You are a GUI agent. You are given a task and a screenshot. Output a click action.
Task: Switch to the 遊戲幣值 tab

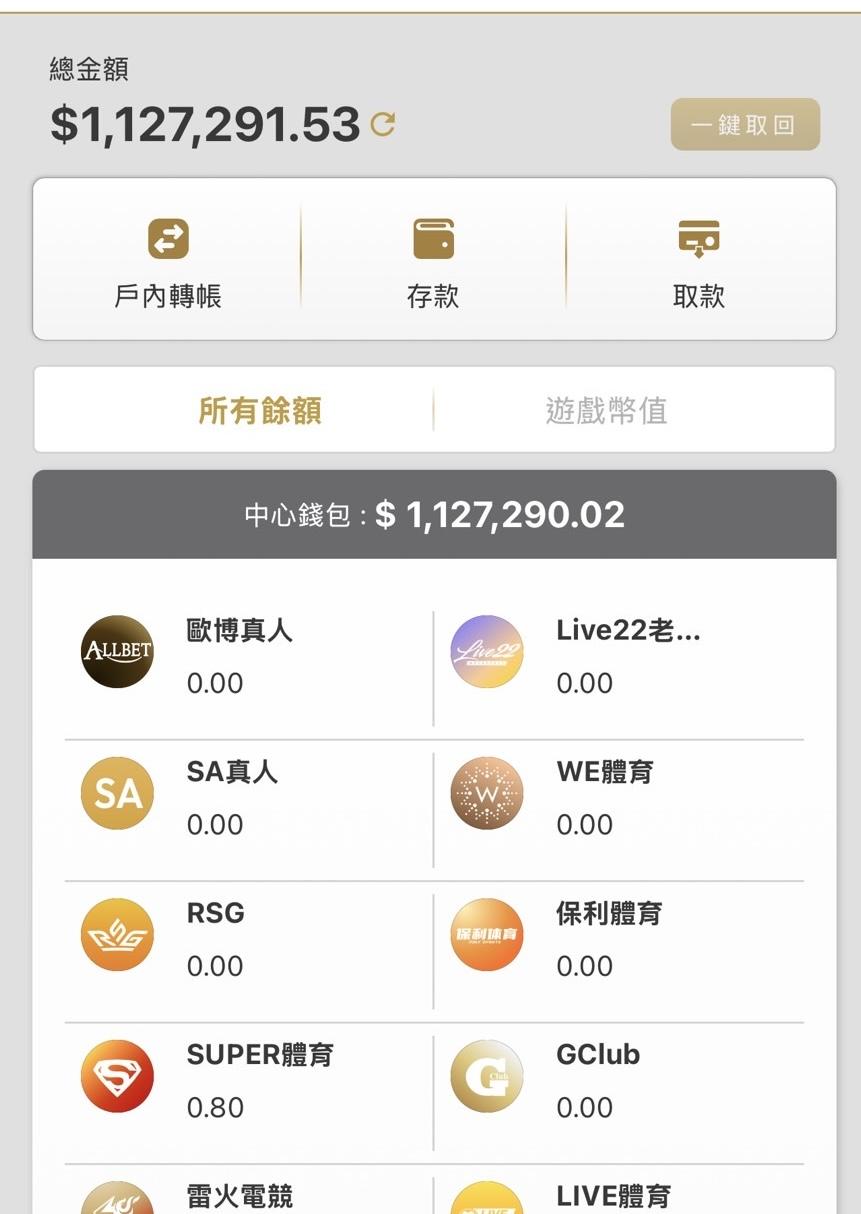click(606, 410)
